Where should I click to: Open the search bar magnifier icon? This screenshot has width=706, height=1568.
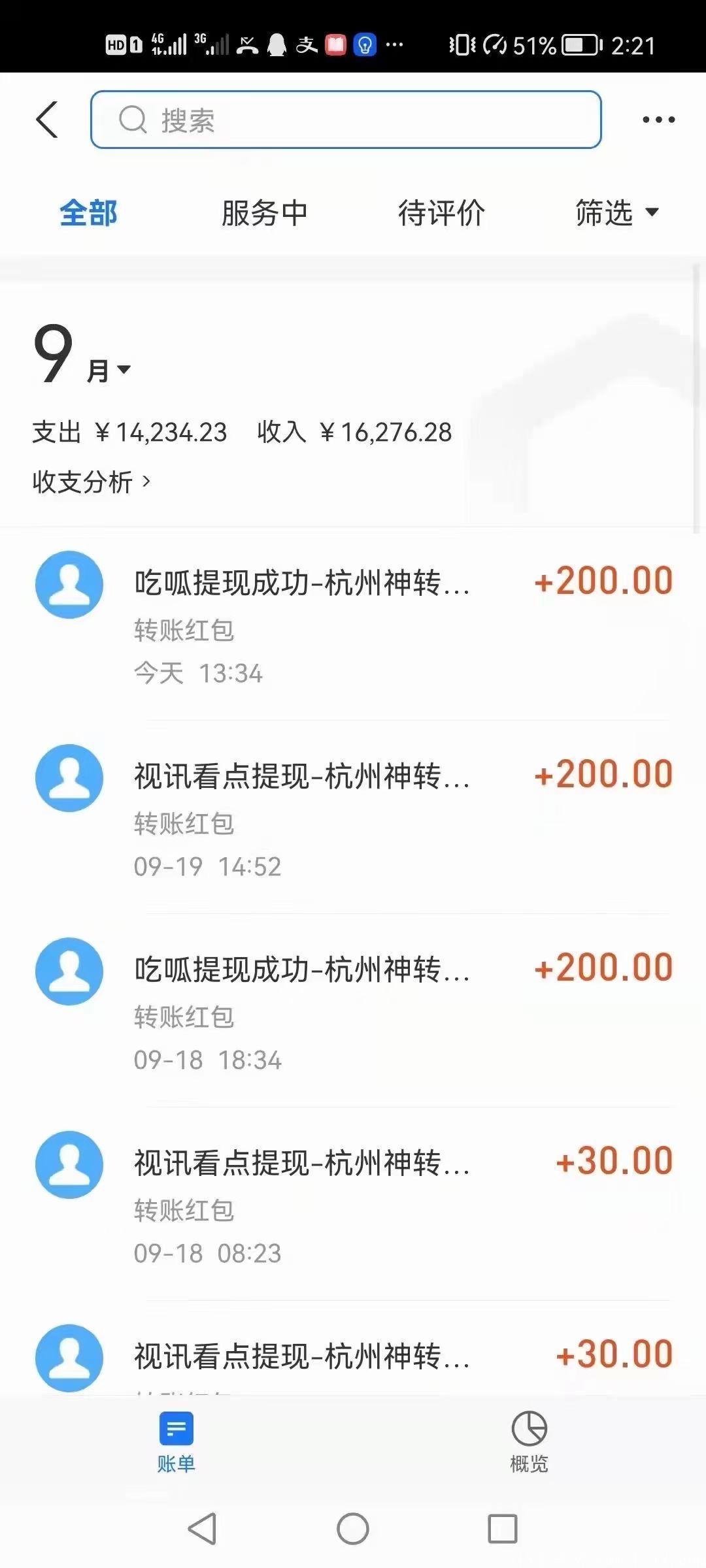(x=133, y=120)
